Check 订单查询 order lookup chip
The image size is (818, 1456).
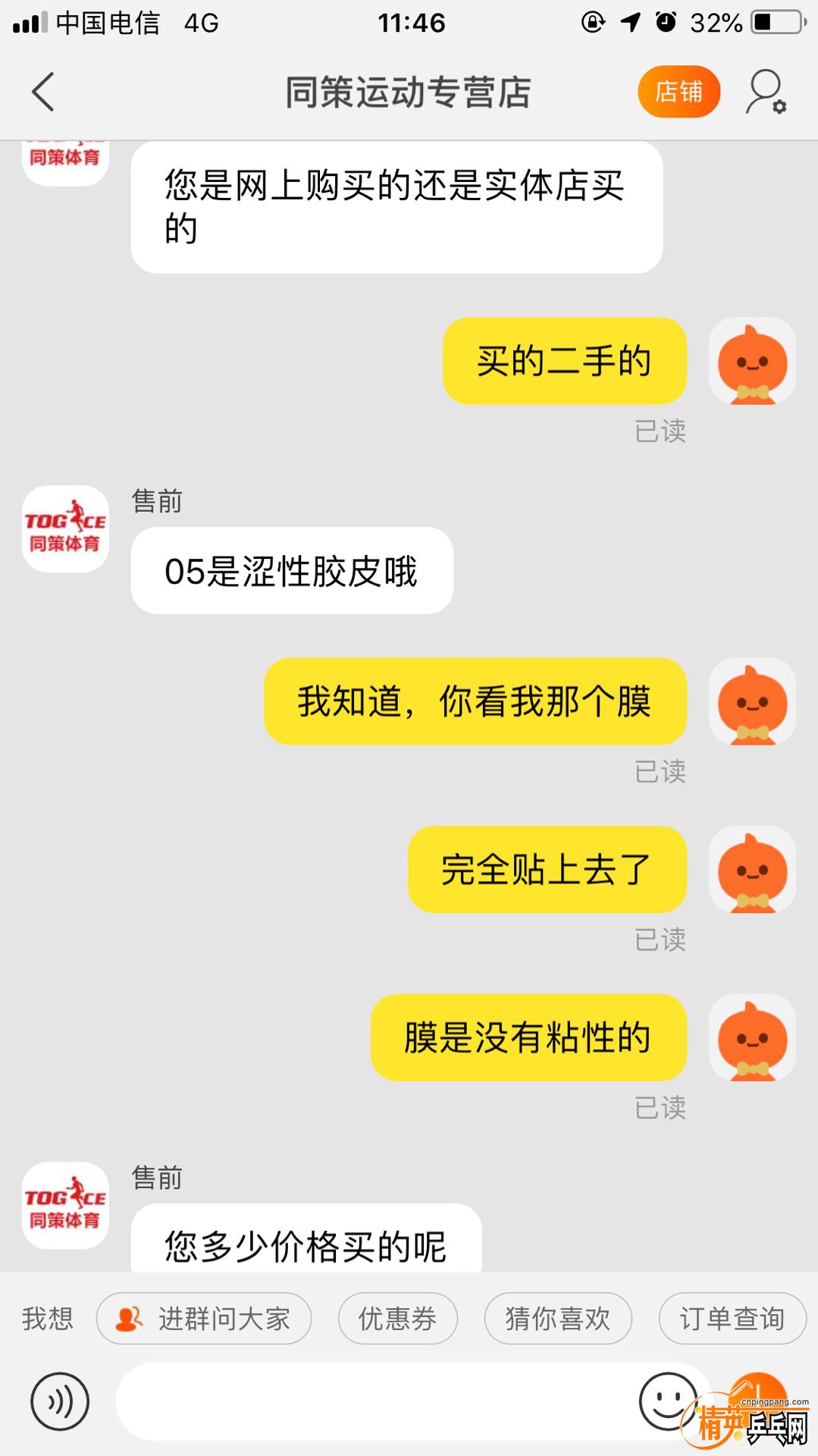point(732,1319)
